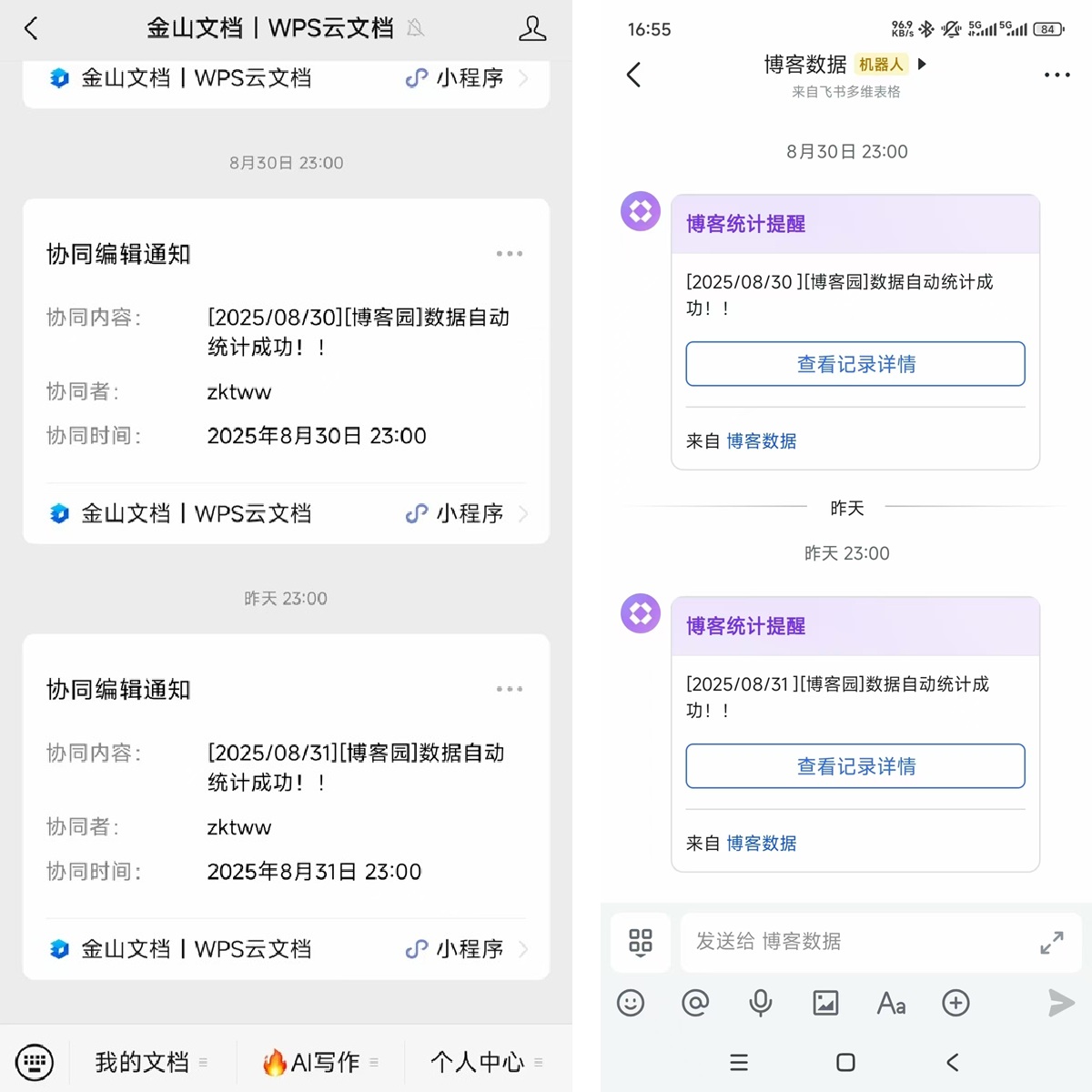Tap 查看记录详情 on the 2025/08/31 reminder

coord(855,766)
